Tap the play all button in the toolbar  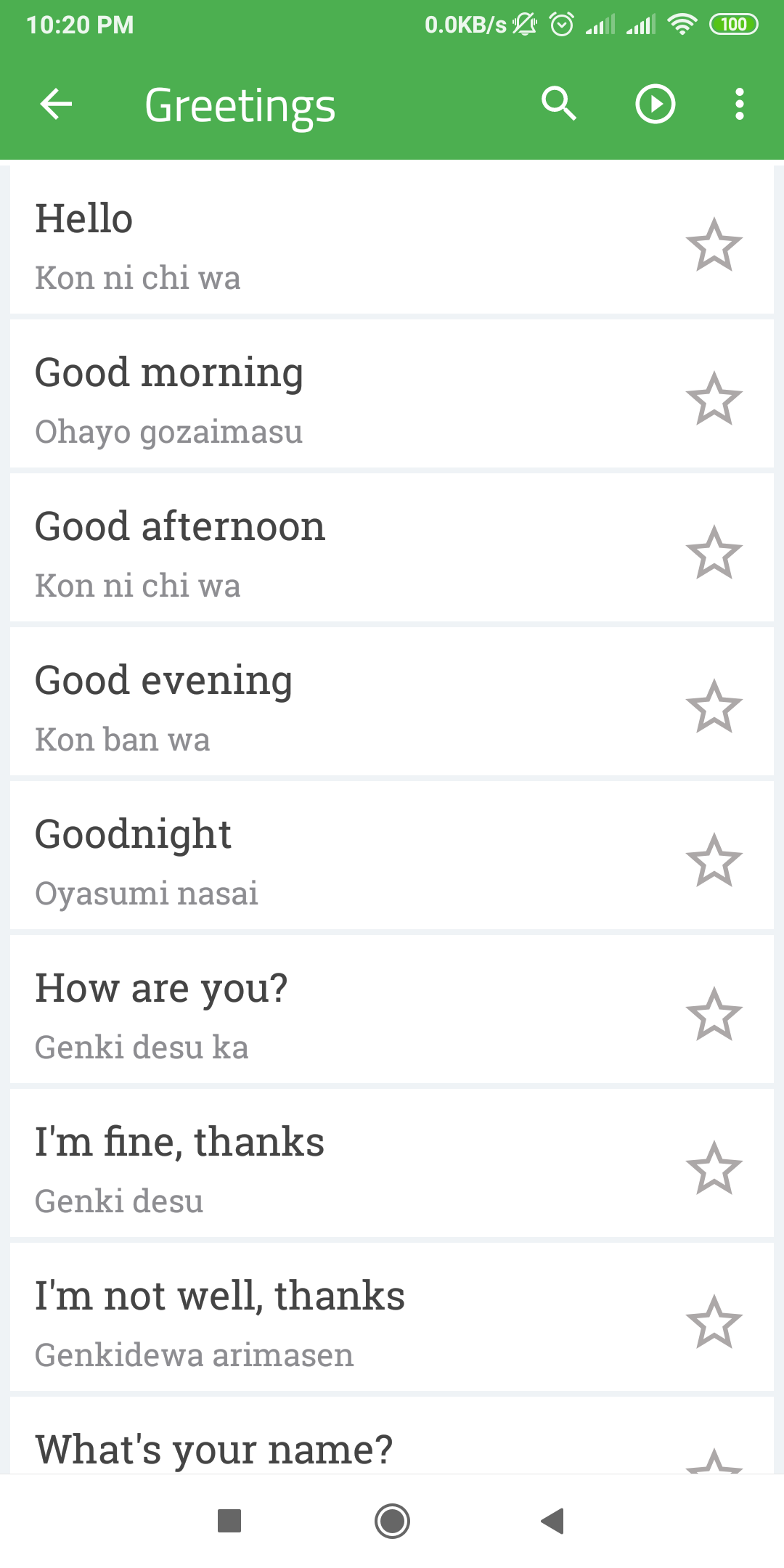coord(656,105)
